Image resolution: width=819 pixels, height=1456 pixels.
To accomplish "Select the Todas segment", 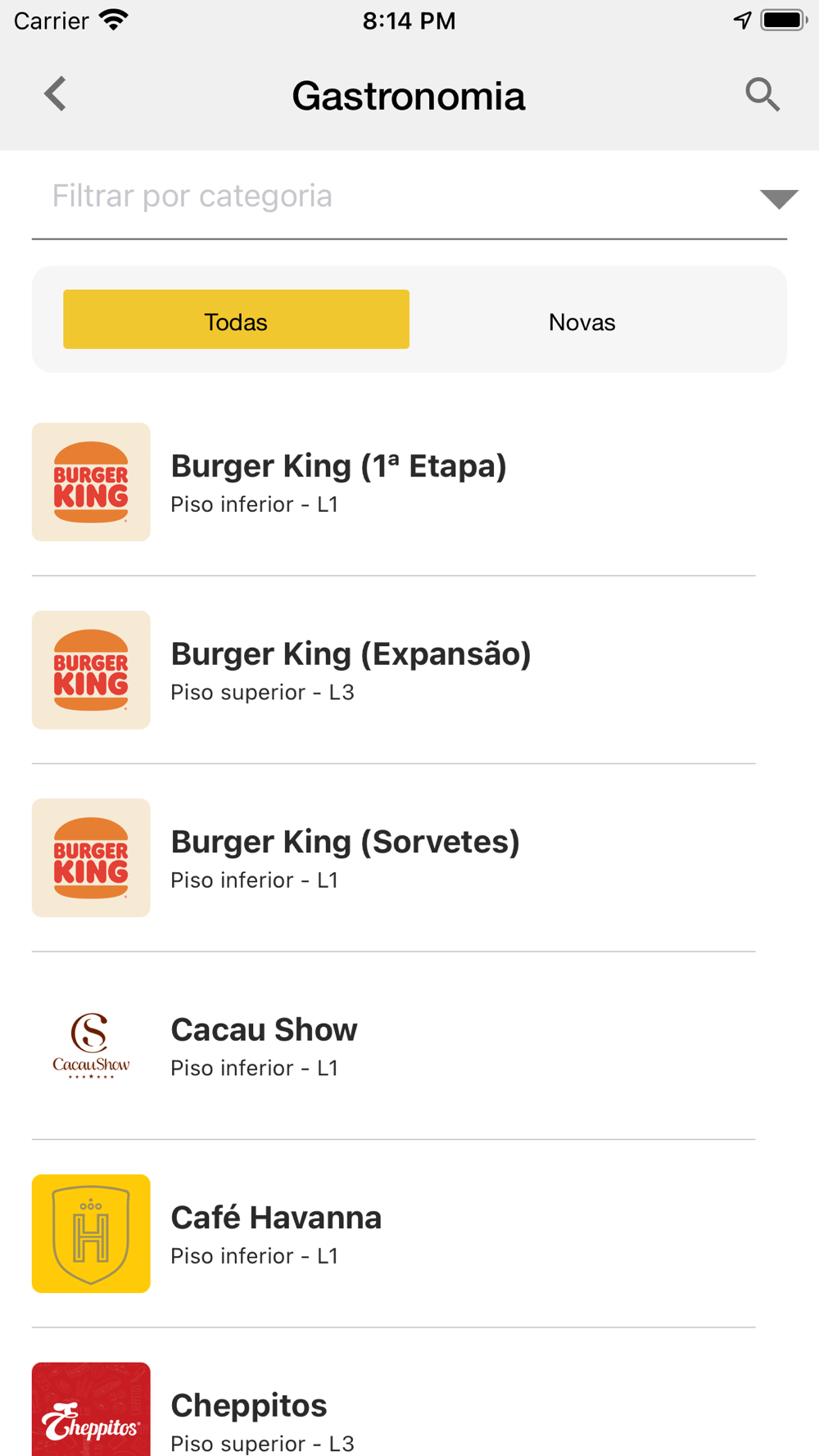I will click(236, 319).
